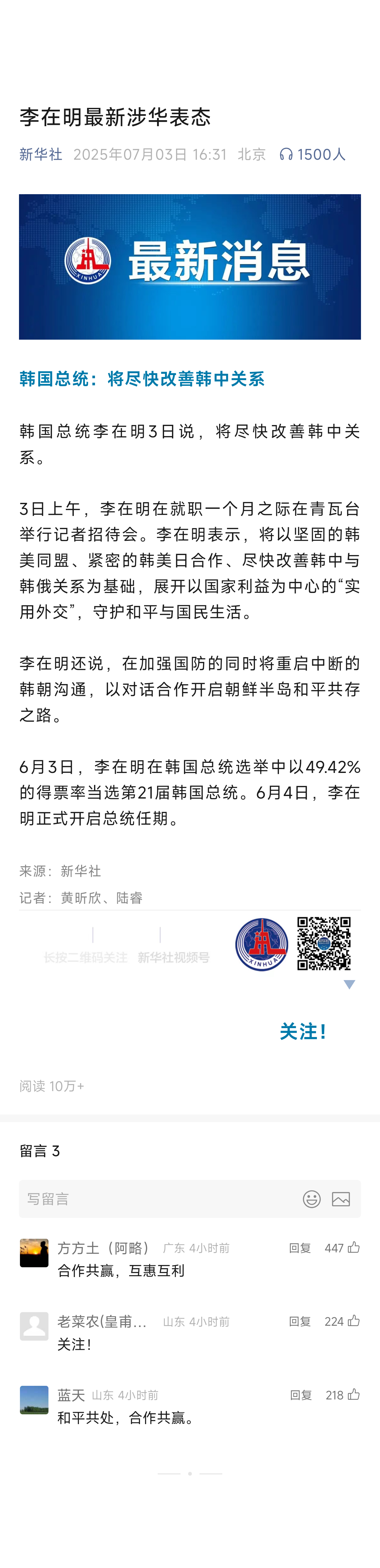Screen dimensions: 380x1568
Task: Listen to the article via headphone icon
Action: tap(286, 155)
